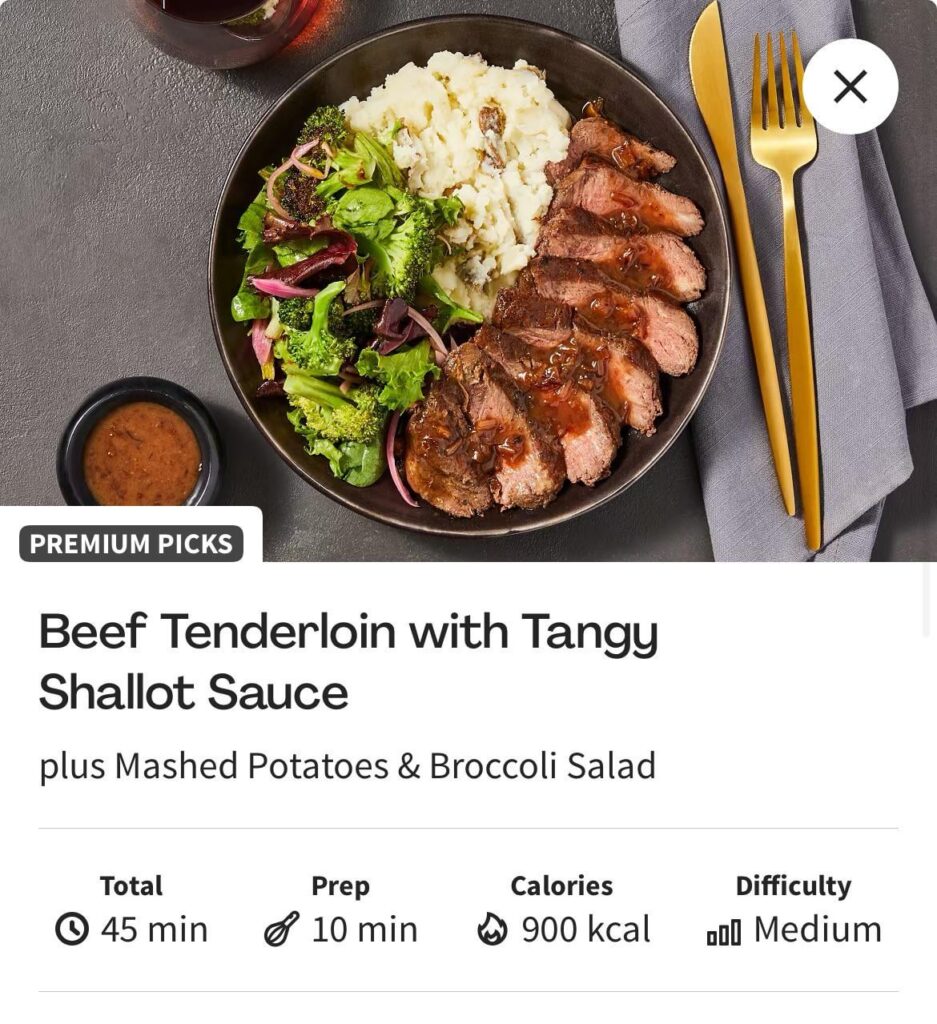Click the Mashed Potatoes & Broccoli Salad subtitle
Viewport: 937px width, 1024px height.
click(346, 766)
